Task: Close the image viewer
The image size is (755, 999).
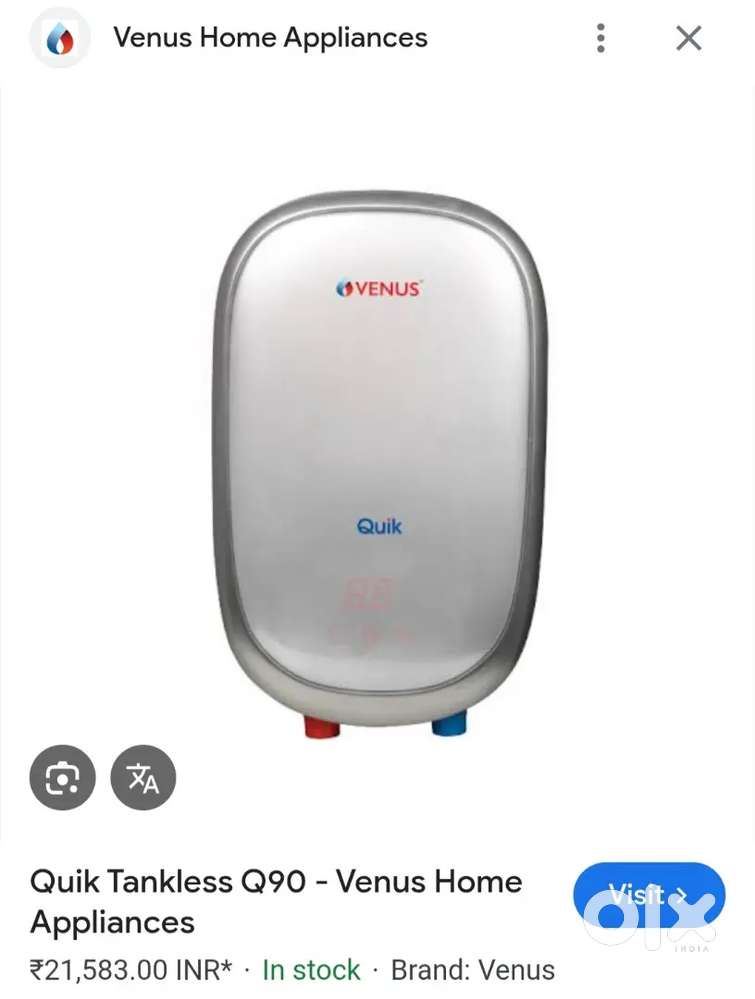Action: pos(689,39)
